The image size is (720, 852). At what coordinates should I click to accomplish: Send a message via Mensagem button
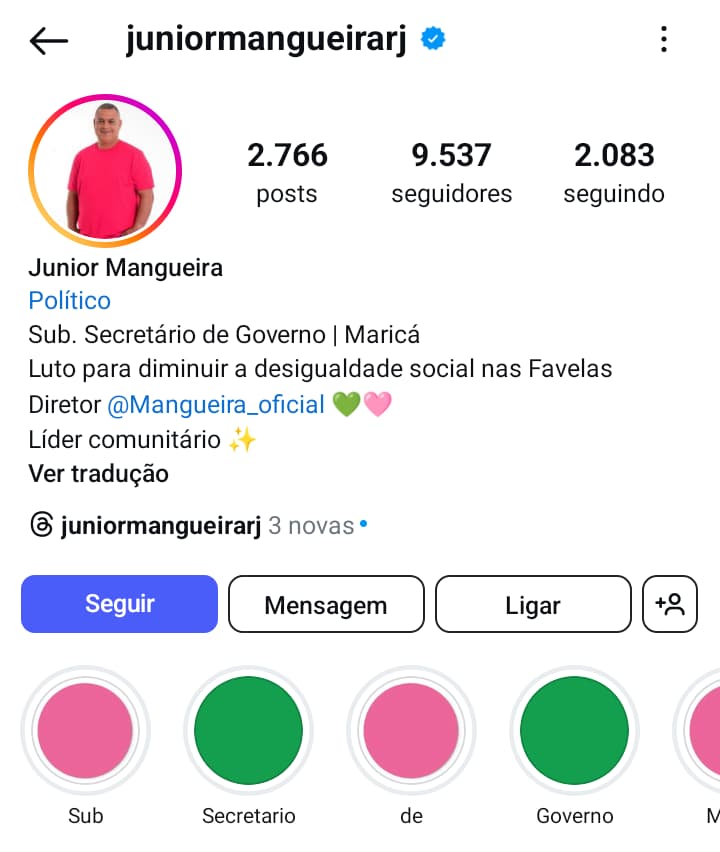tap(326, 604)
